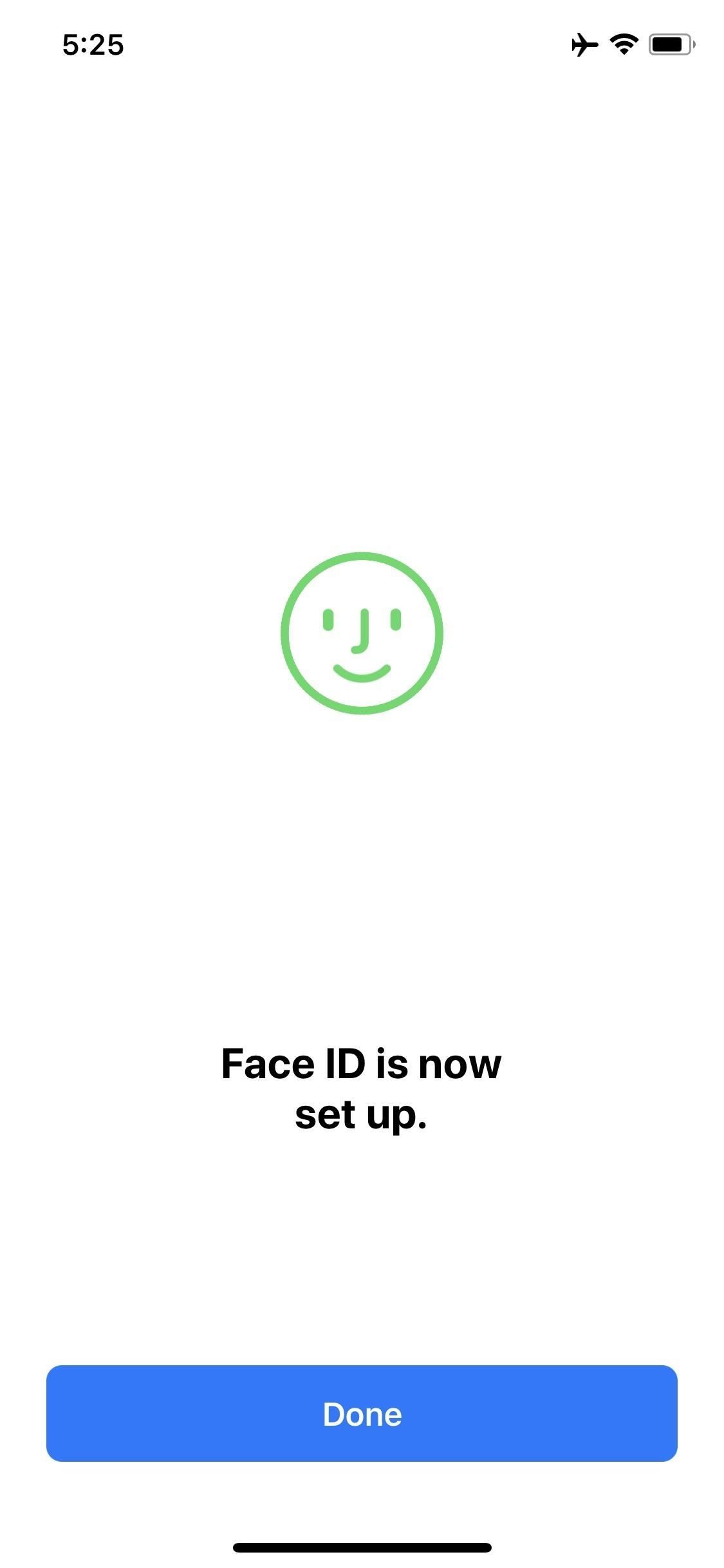Tap Done to finish Face ID setup
This screenshot has width=724, height=1568.
tap(362, 1414)
